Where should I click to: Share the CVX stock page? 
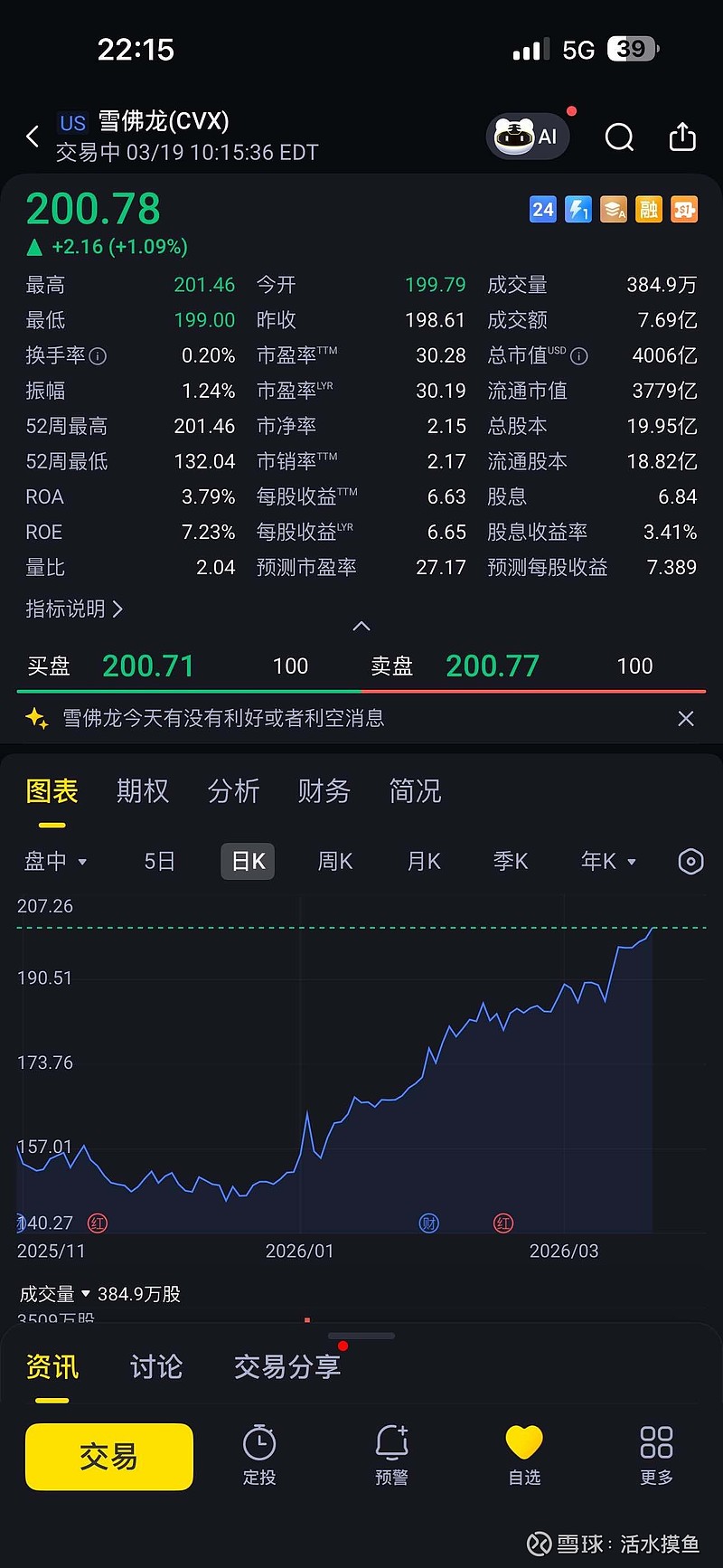682,136
